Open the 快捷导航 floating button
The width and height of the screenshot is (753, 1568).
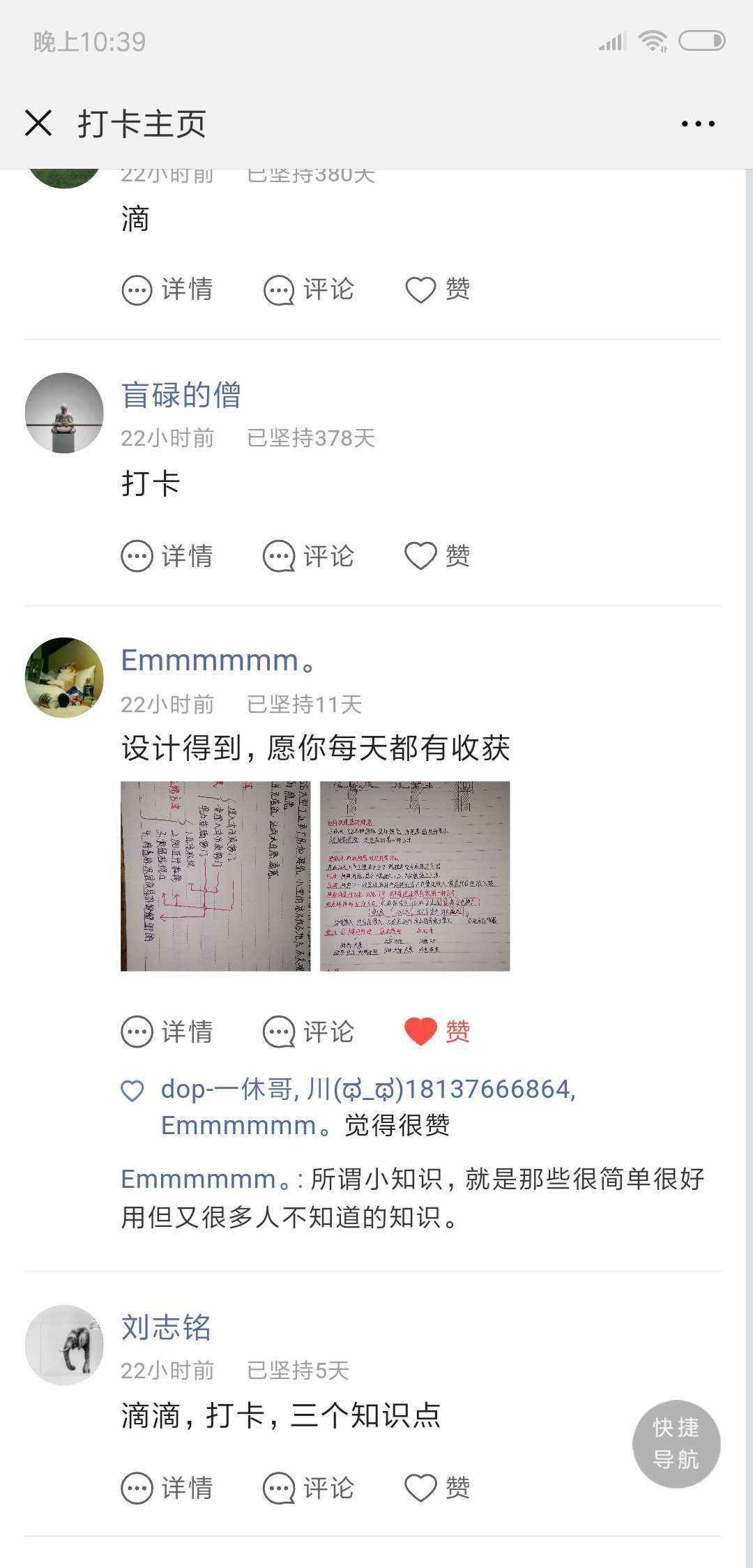(676, 1444)
